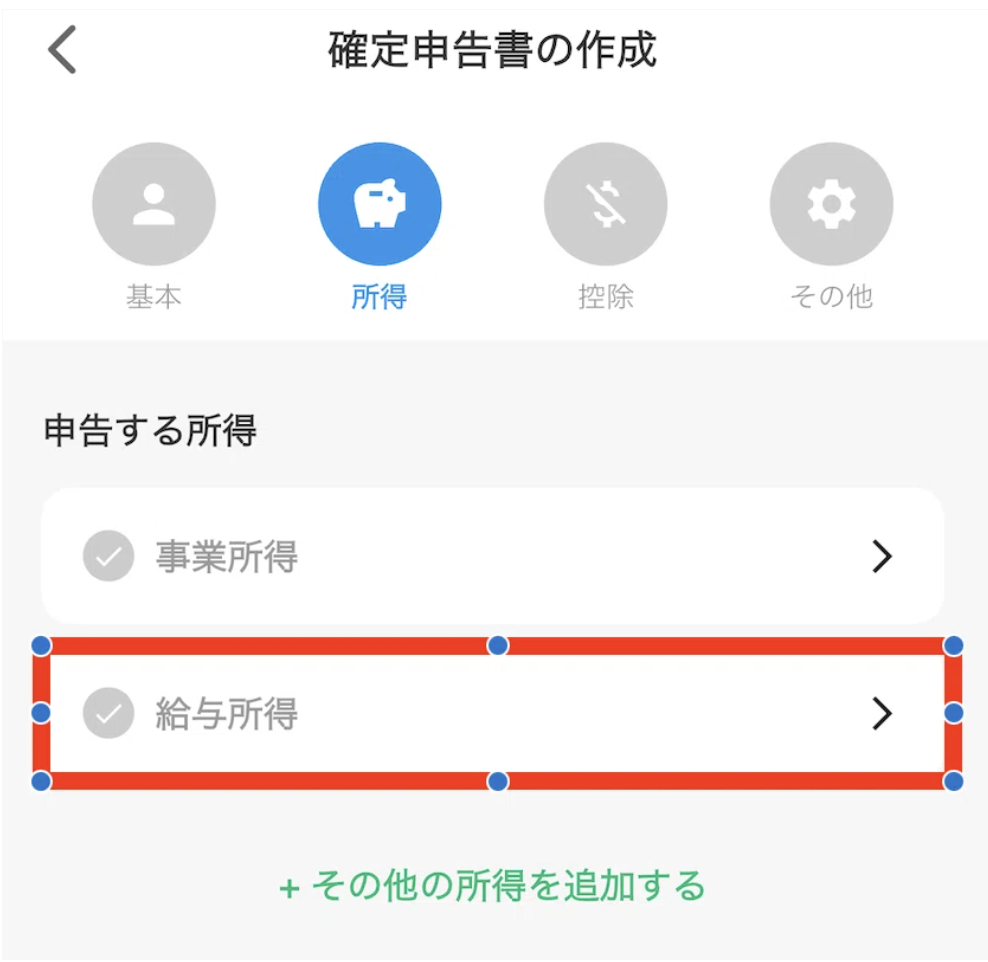Select the 所得 step
The height and width of the screenshot is (962, 988).
pyautogui.click(x=379, y=205)
